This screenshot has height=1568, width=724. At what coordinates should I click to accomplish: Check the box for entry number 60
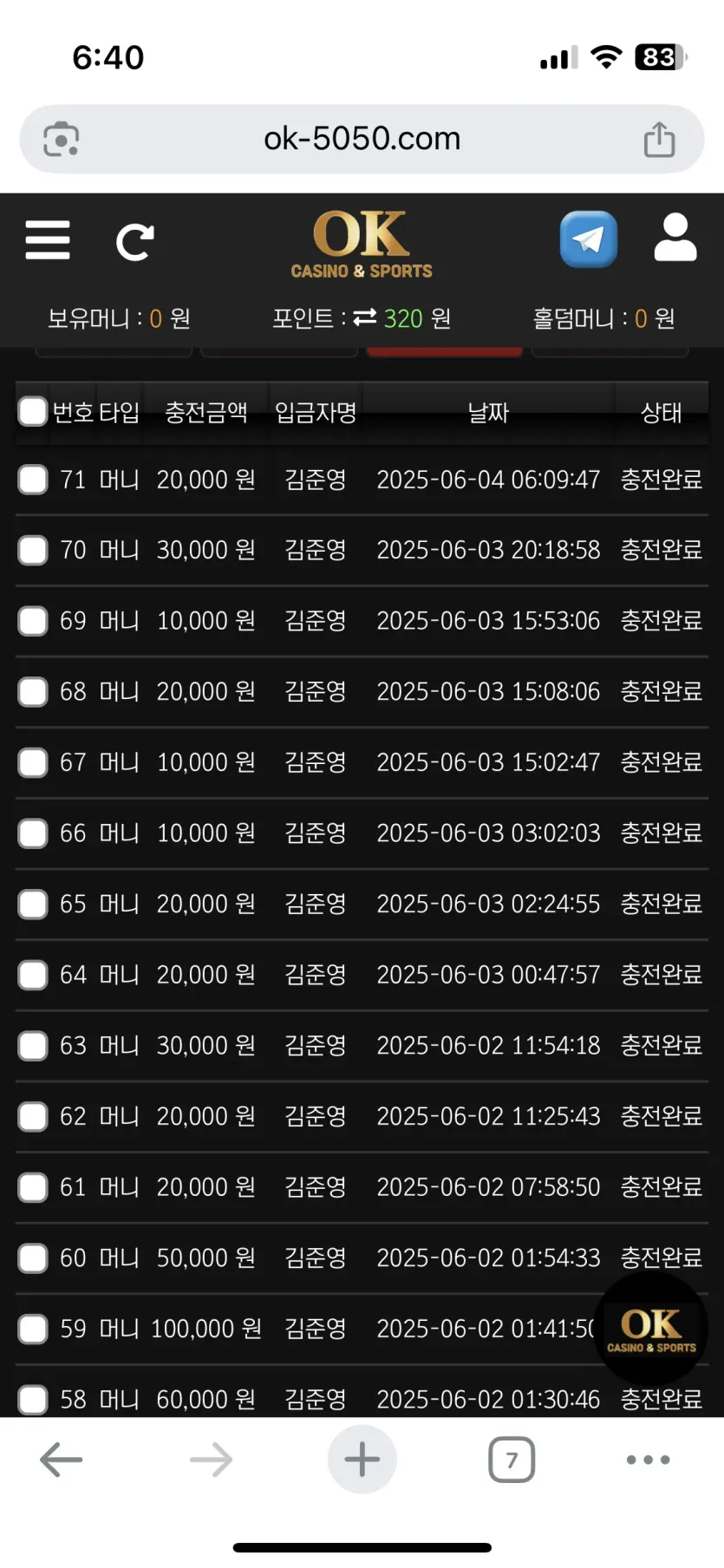click(x=33, y=1258)
